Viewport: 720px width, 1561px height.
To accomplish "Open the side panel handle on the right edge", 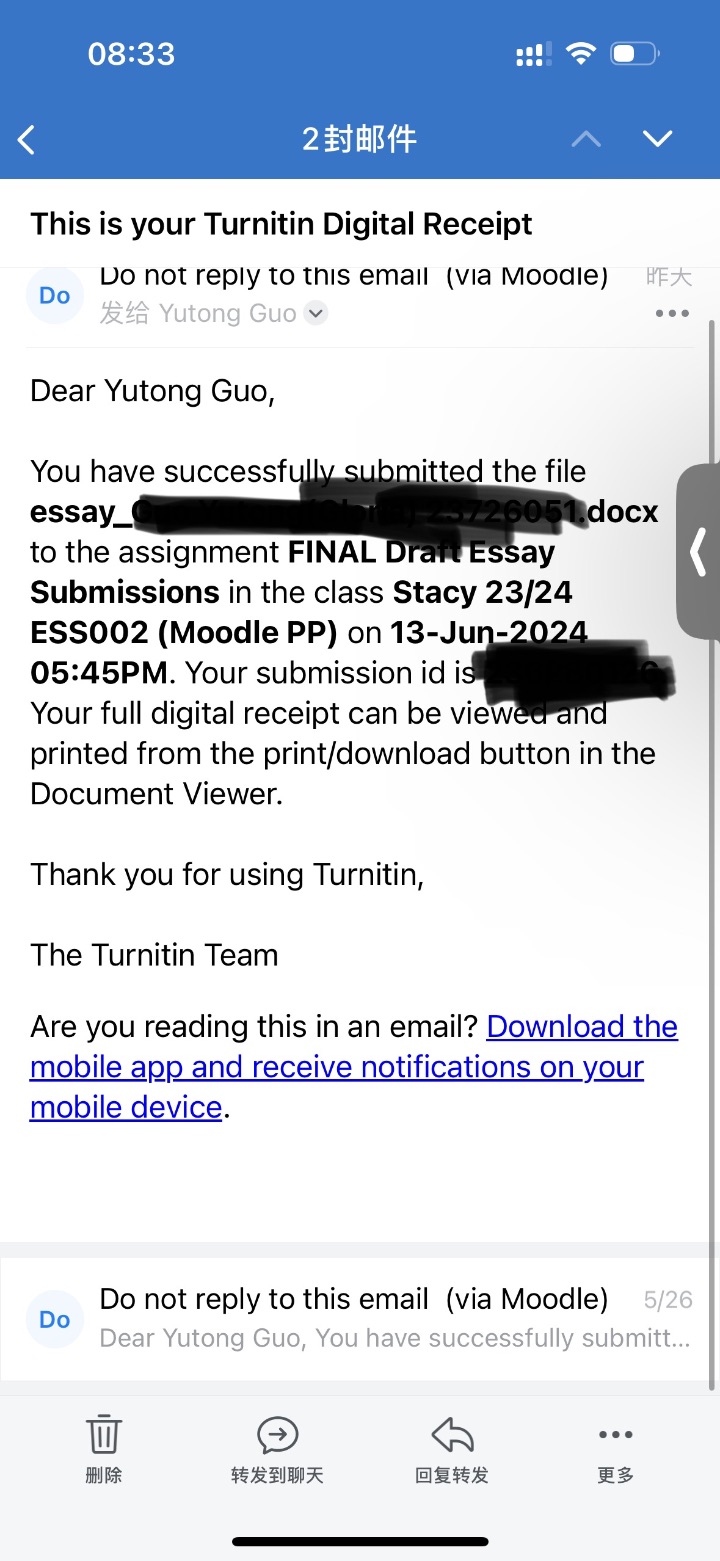I will click(x=699, y=552).
